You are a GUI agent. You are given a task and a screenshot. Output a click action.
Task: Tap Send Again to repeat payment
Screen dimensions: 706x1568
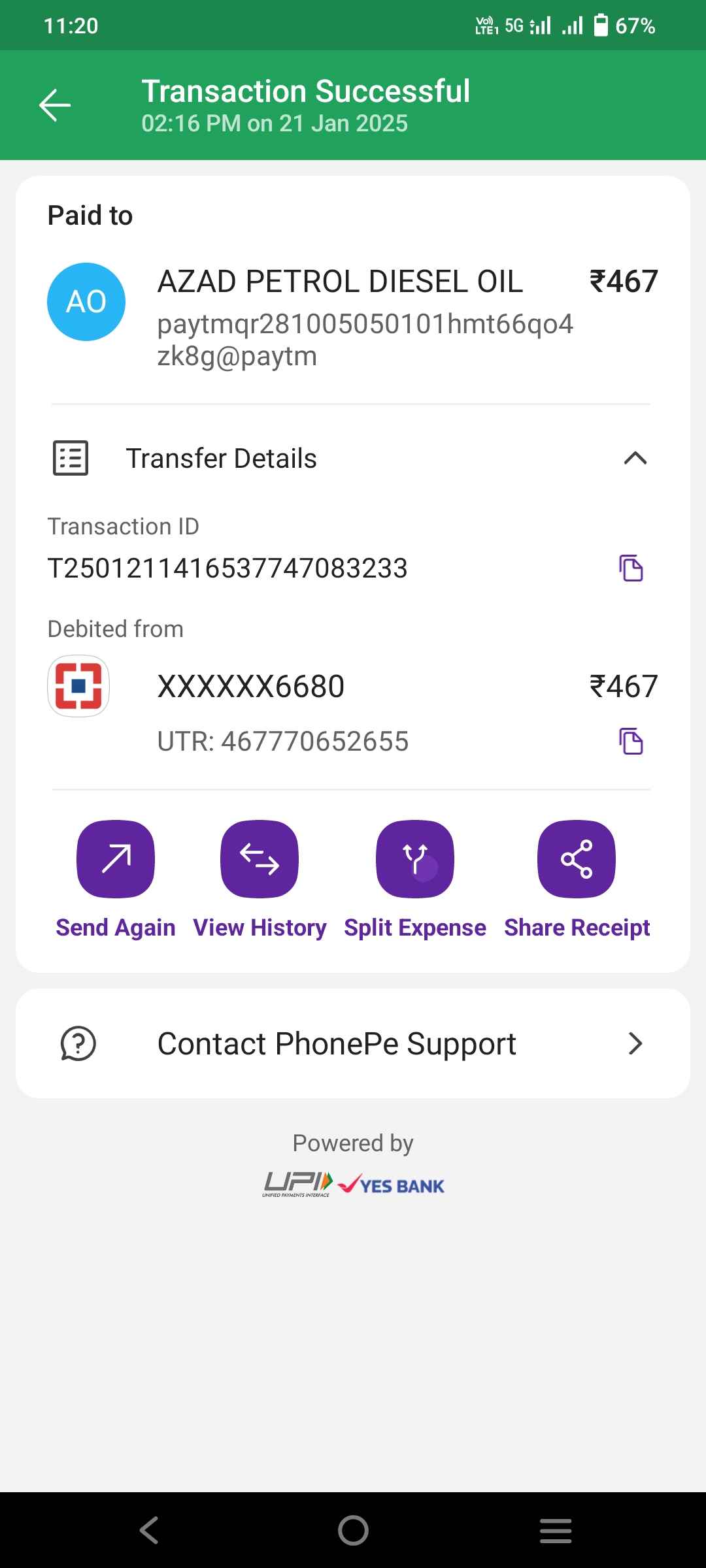click(x=116, y=879)
